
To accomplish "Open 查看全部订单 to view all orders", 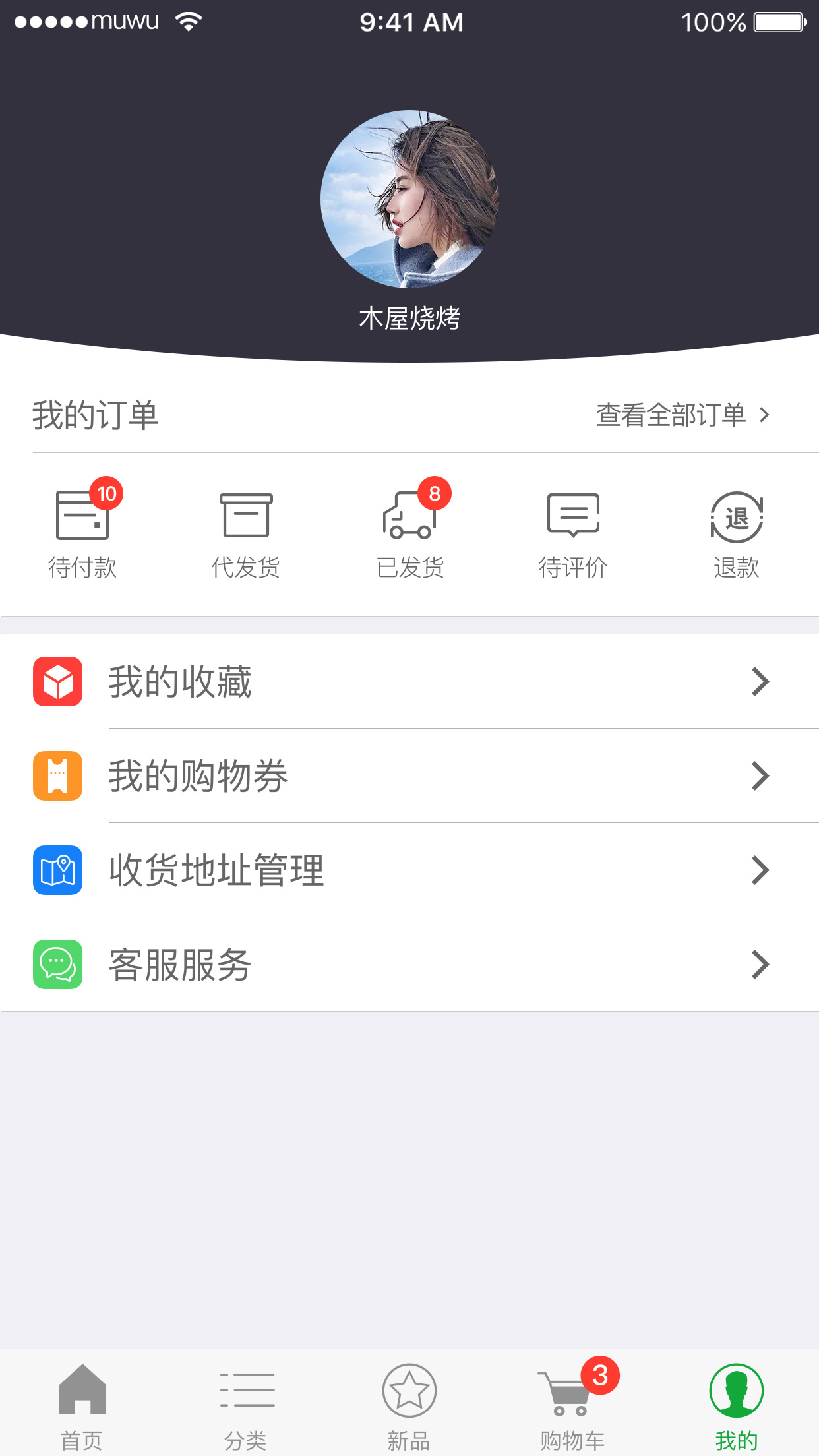I will pos(682,415).
